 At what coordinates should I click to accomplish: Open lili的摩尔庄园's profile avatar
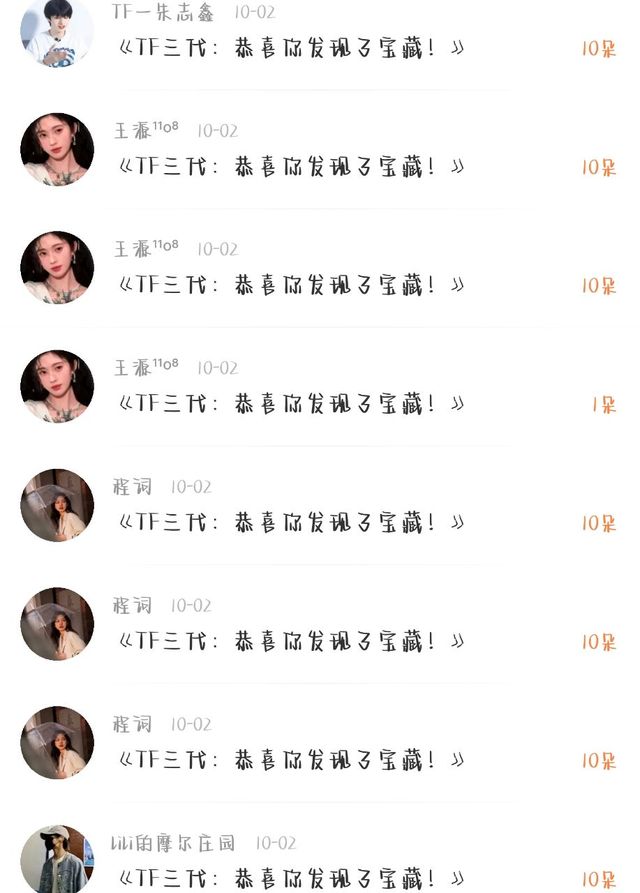[x=57, y=859]
